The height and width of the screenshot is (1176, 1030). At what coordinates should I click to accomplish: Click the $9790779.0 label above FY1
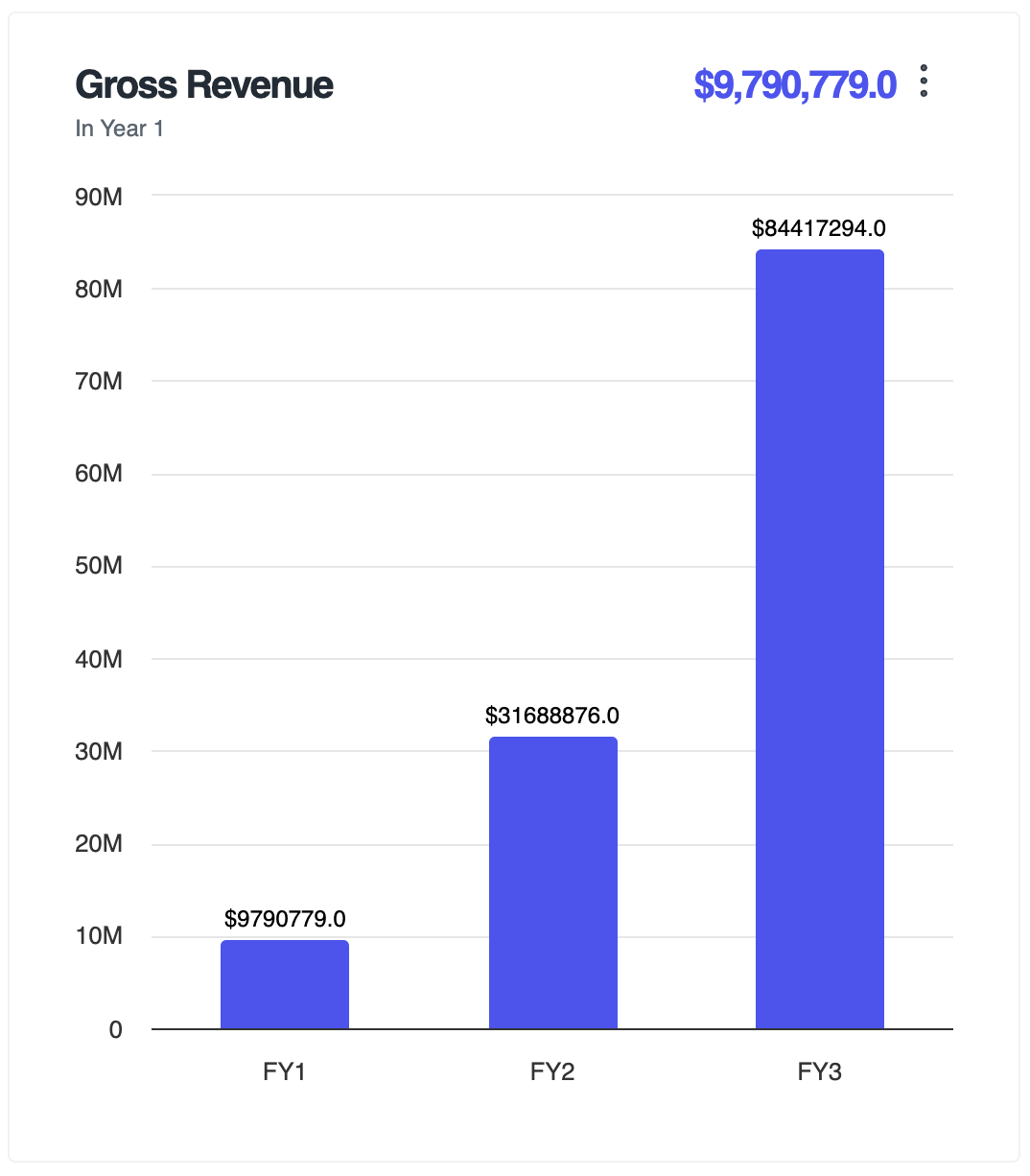click(x=284, y=917)
